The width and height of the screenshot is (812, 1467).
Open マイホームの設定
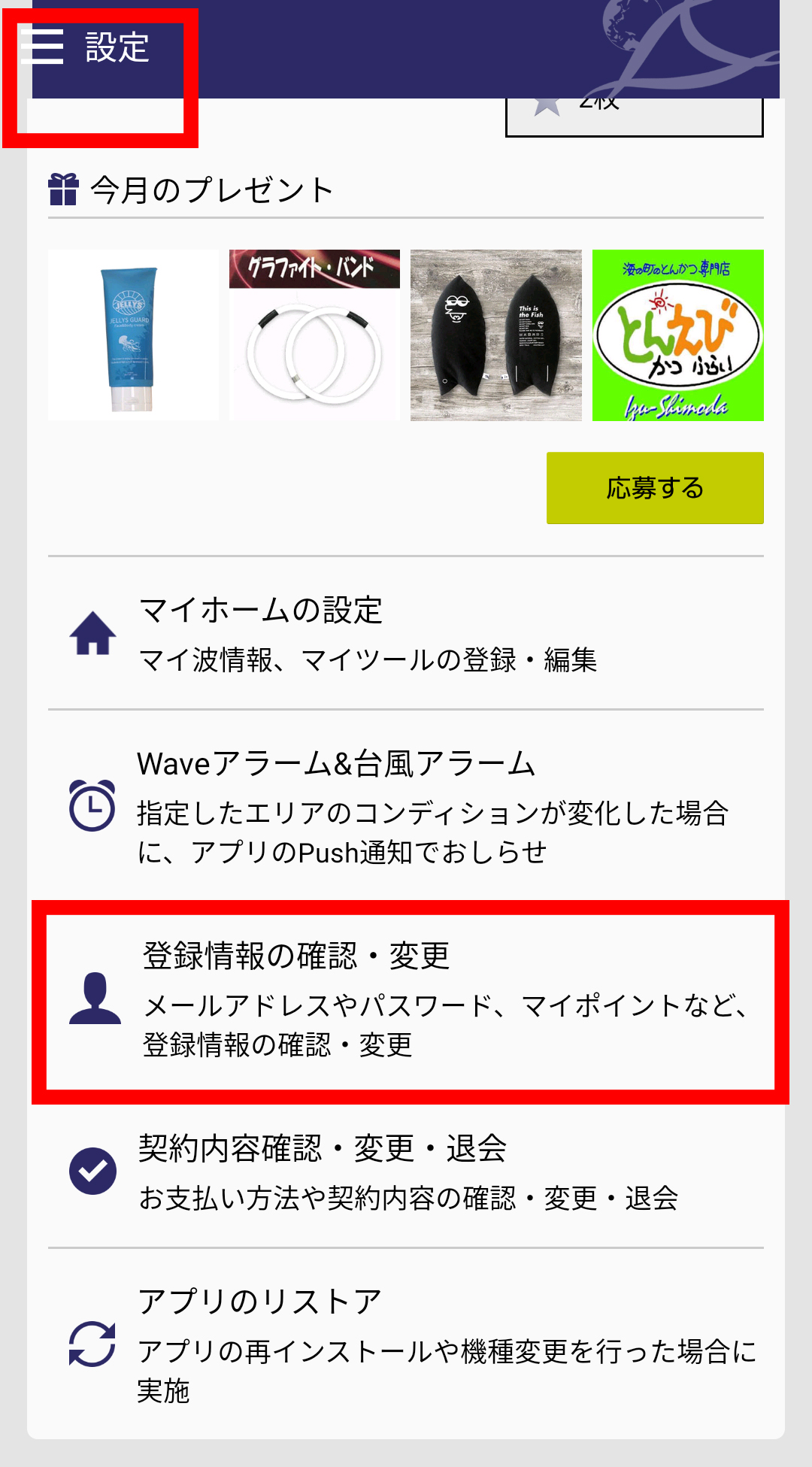click(406, 633)
